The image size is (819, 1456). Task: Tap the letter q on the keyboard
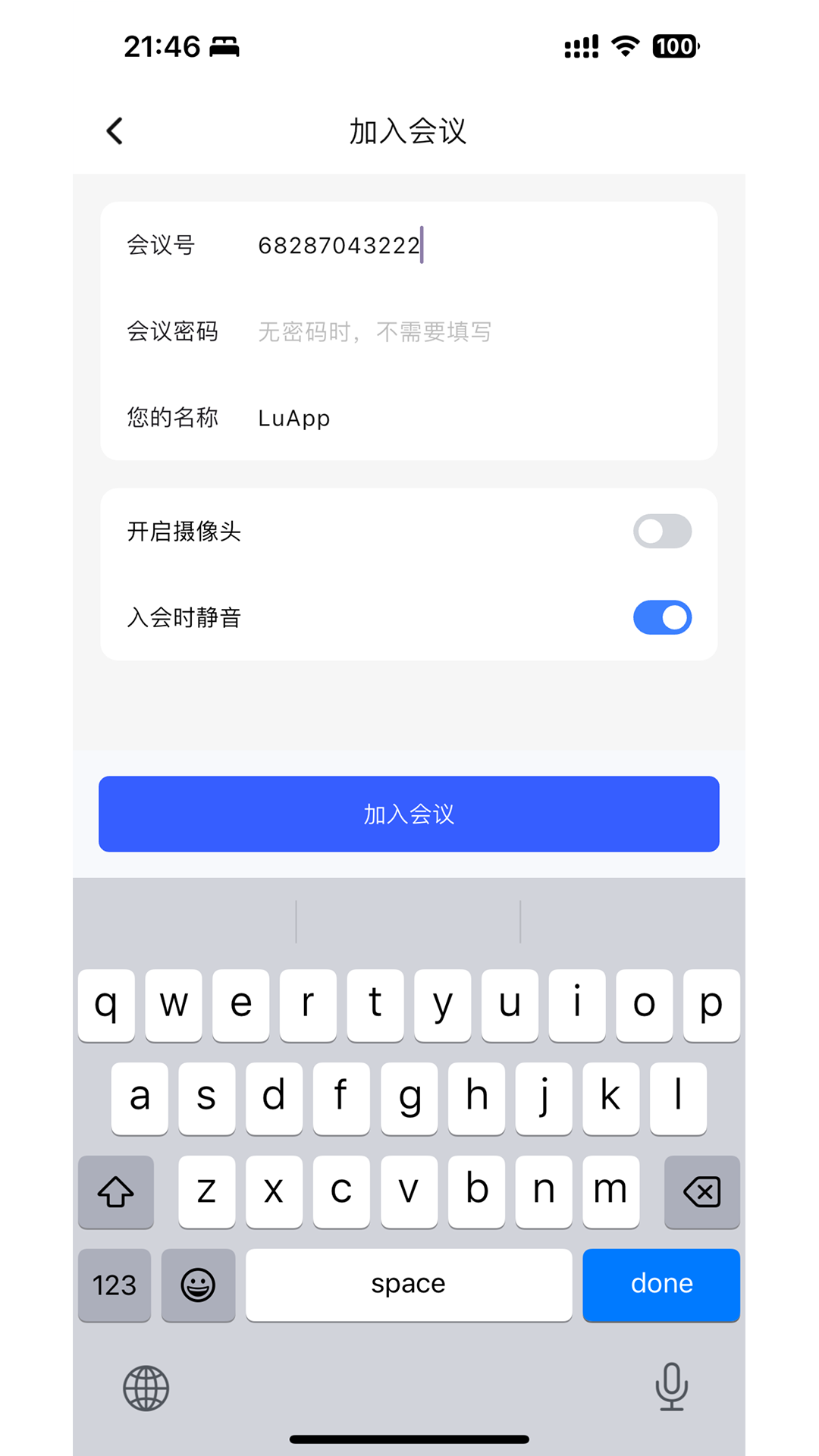pos(105,1004)
